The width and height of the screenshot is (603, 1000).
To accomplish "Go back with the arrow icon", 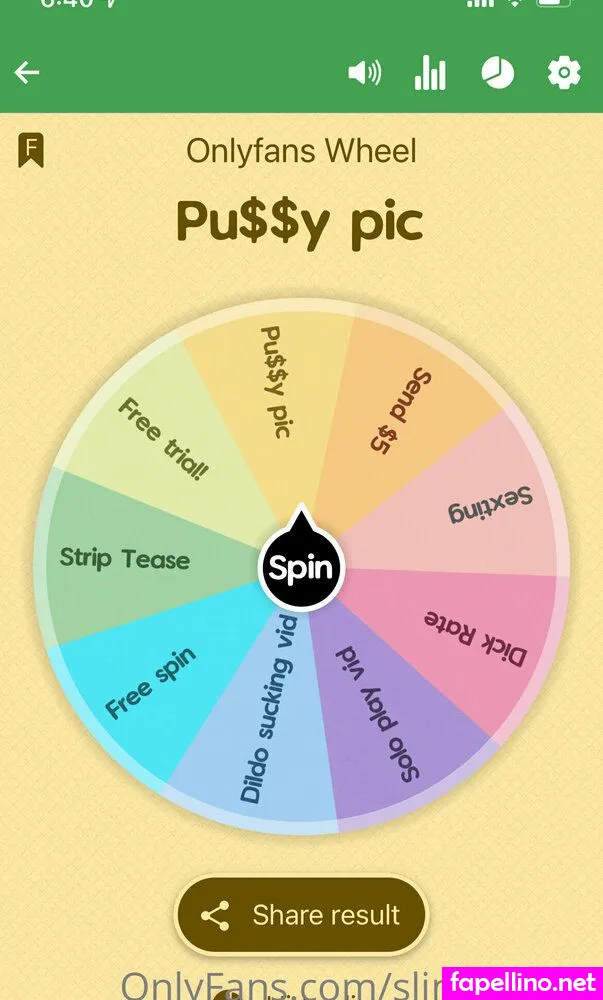I will point(27,72).
